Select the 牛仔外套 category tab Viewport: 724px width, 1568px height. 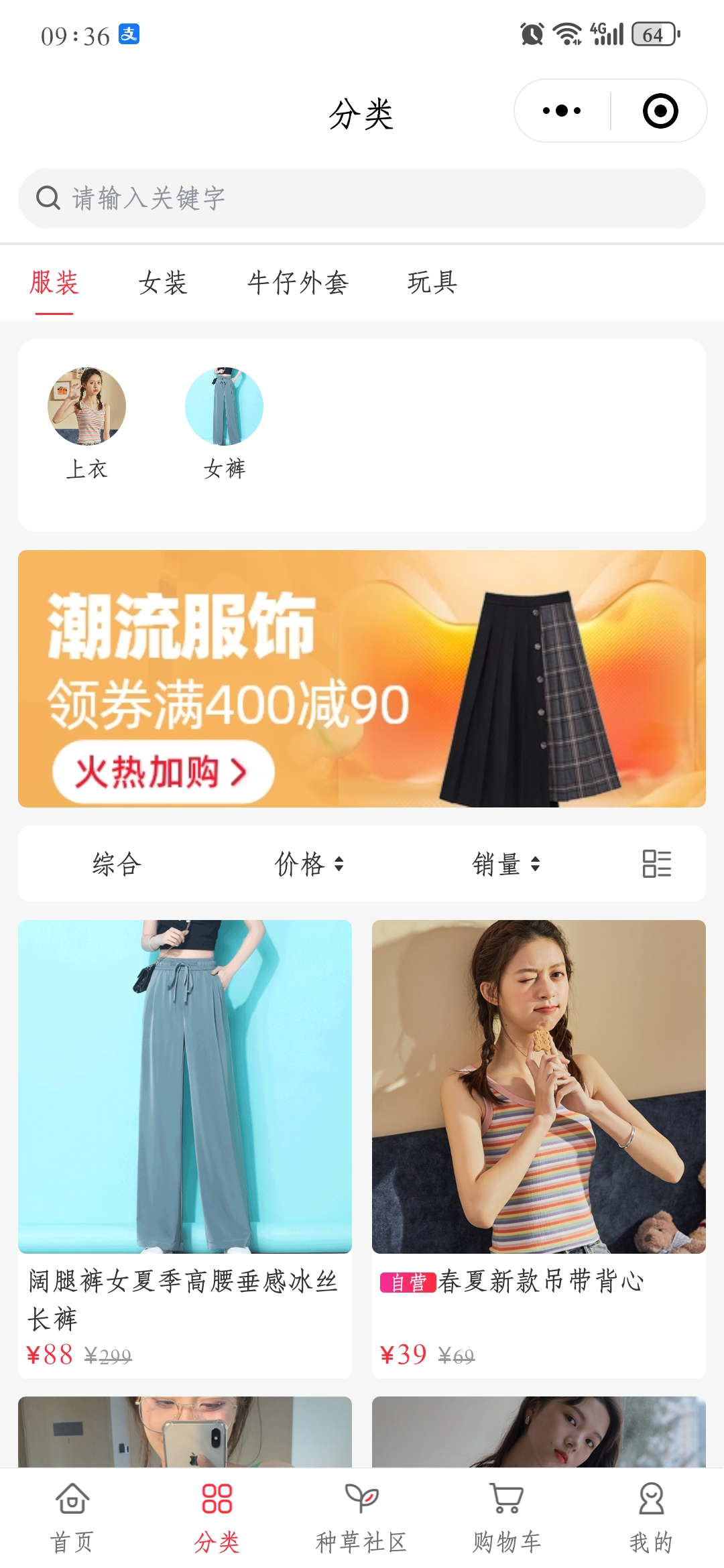pyautogui.click(x=298, y=283)
